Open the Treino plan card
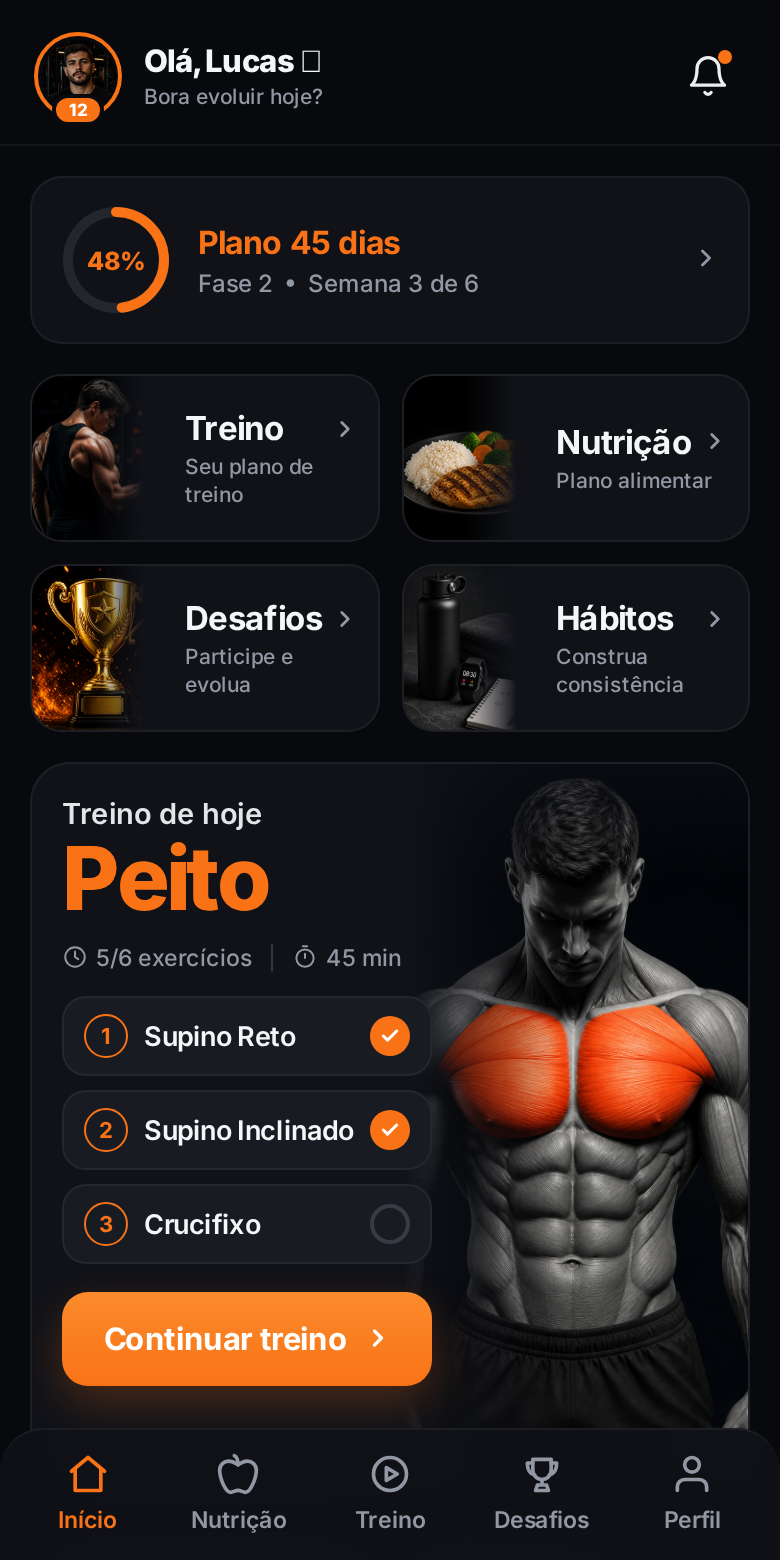The height and width of the screenshot is (1560, 780). point(205,458)
